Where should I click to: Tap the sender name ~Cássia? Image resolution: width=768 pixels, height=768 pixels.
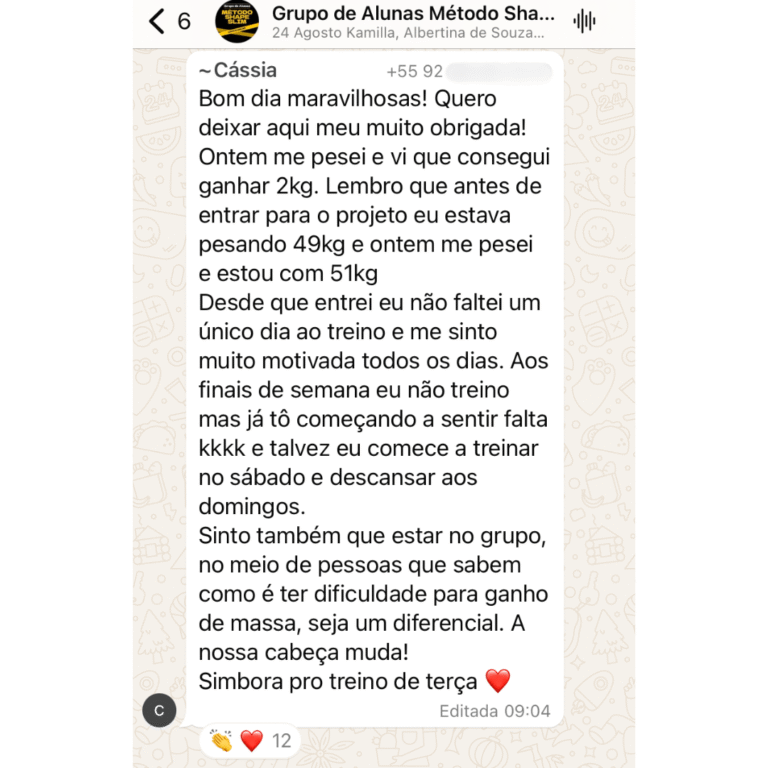(239, 71)
